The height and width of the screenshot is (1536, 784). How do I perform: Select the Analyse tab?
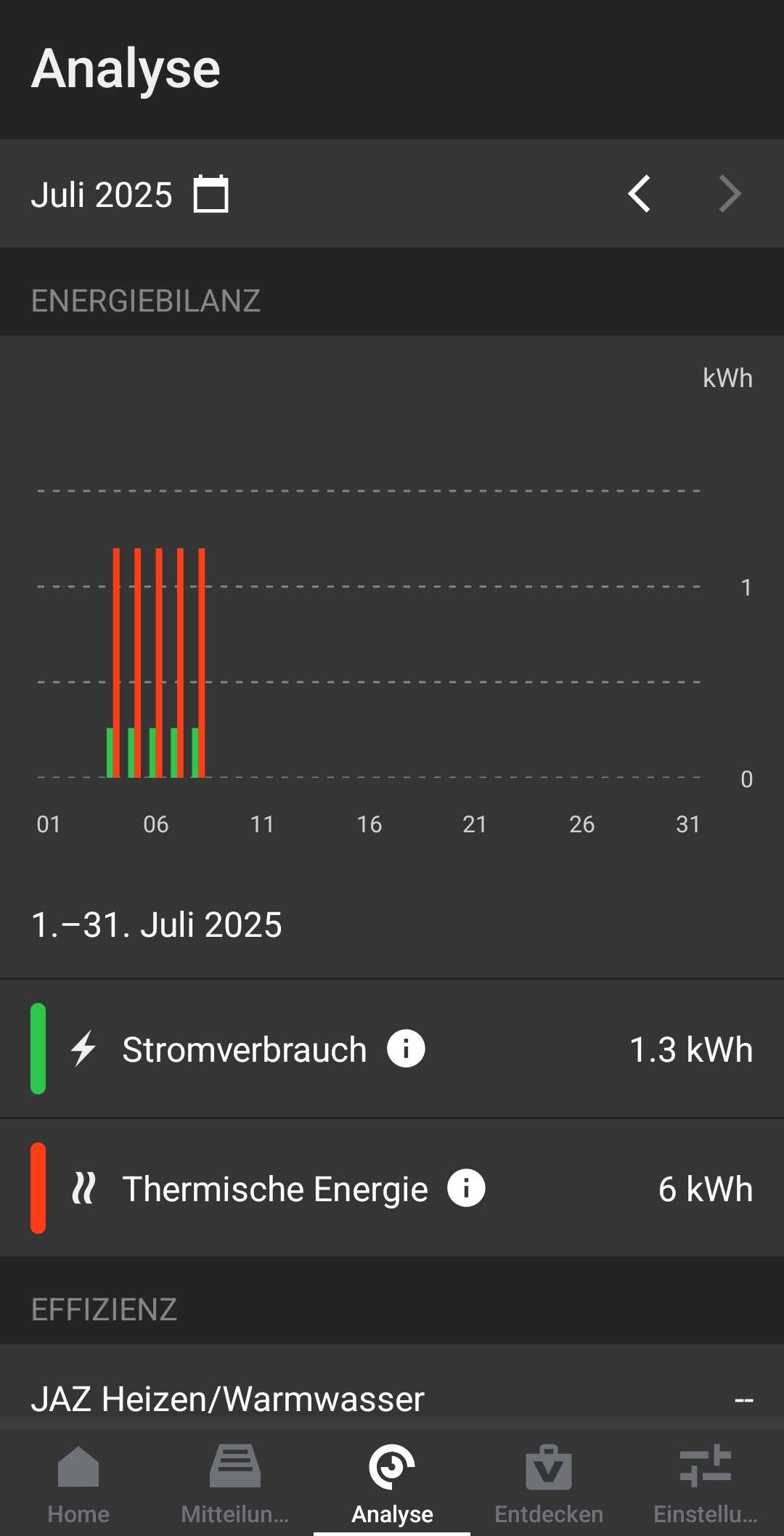pos(392,1484)
